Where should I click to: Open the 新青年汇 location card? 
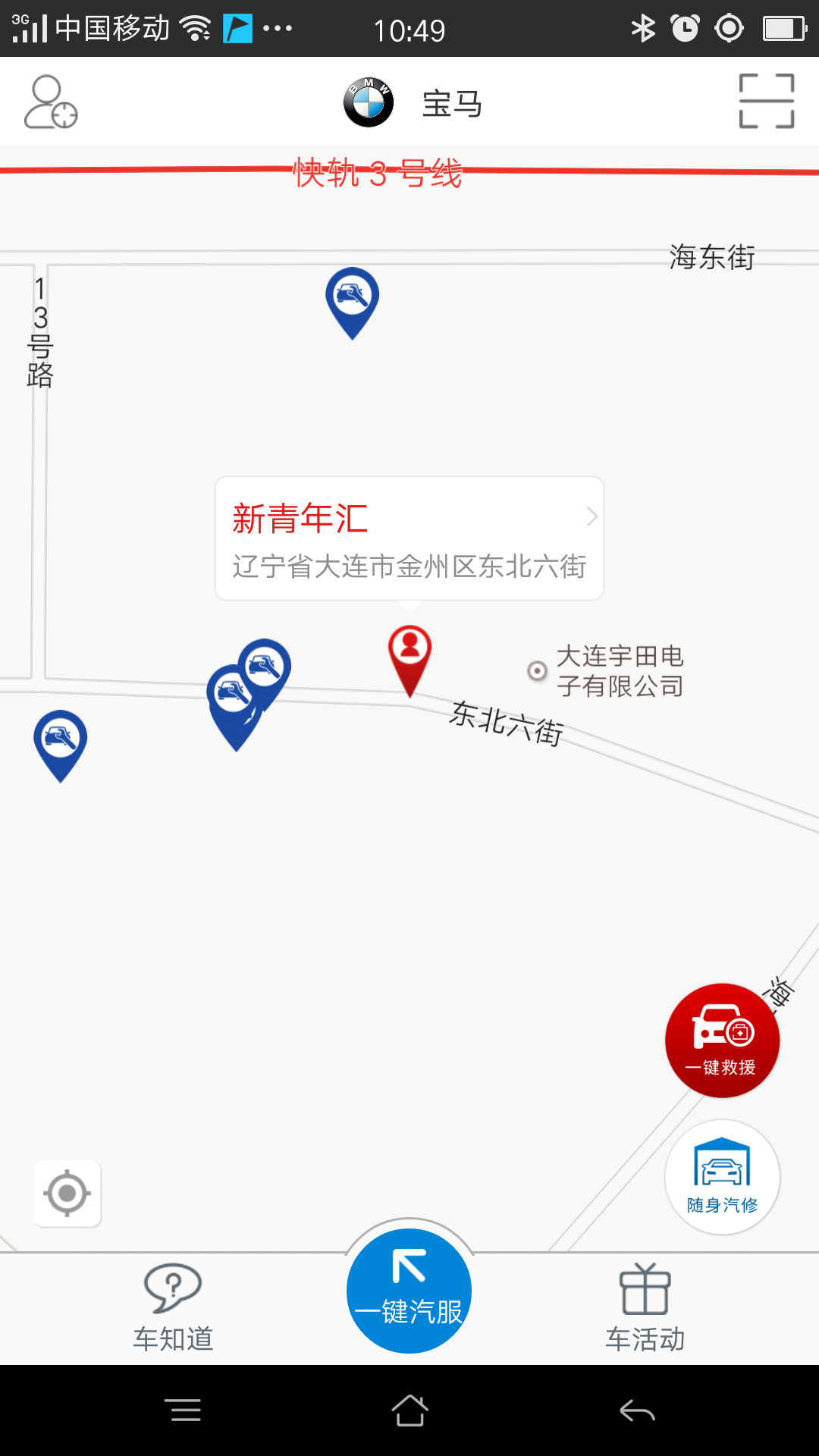pyautogui.click(x=409, y=538)
